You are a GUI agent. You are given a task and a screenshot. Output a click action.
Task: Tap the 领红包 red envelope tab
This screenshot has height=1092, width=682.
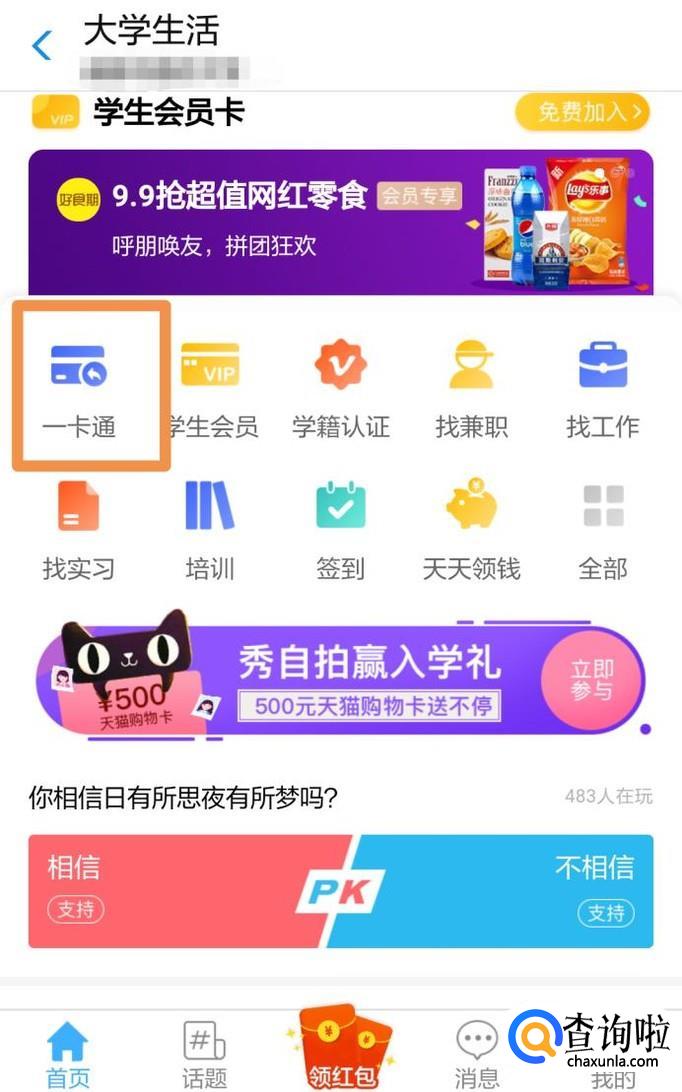[x=341, y=1050]
